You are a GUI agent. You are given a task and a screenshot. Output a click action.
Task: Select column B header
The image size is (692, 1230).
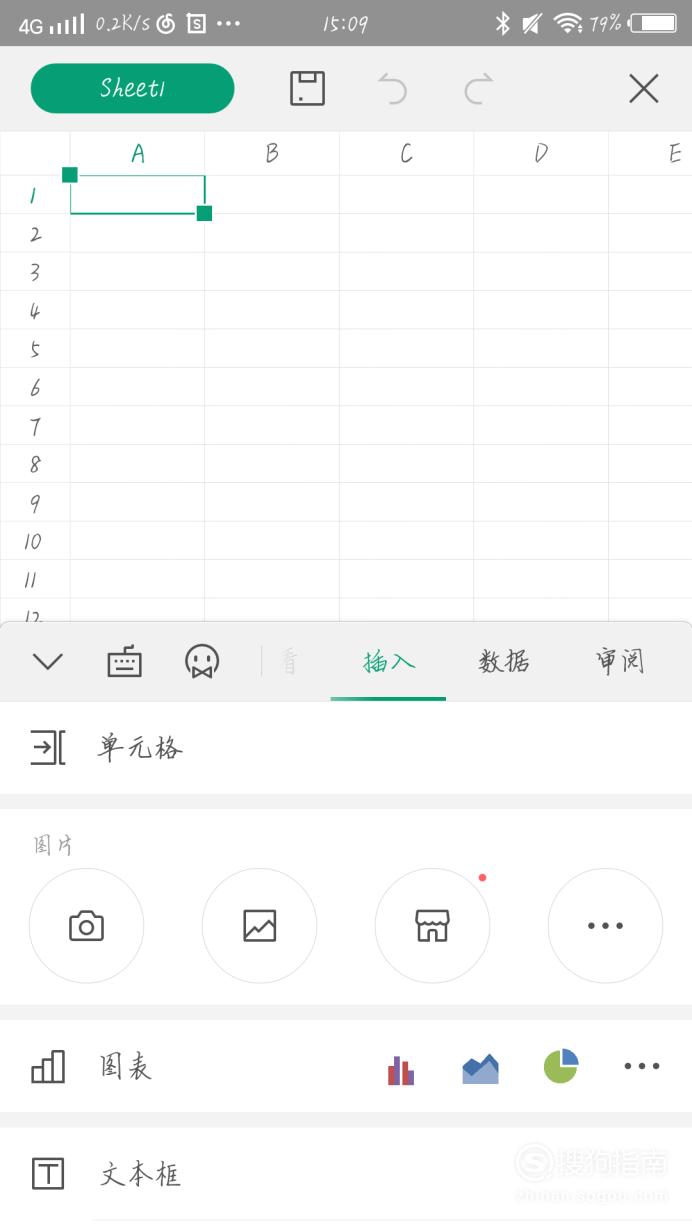click(x=272, y=153)
